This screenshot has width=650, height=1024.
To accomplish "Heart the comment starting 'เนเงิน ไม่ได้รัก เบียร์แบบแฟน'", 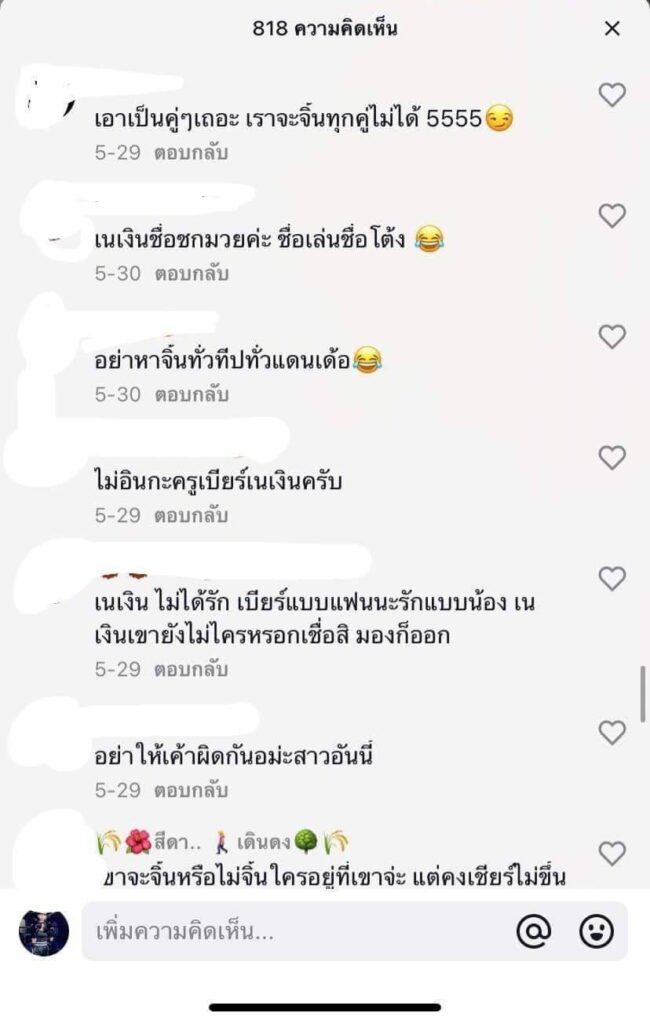I will 611,578.
